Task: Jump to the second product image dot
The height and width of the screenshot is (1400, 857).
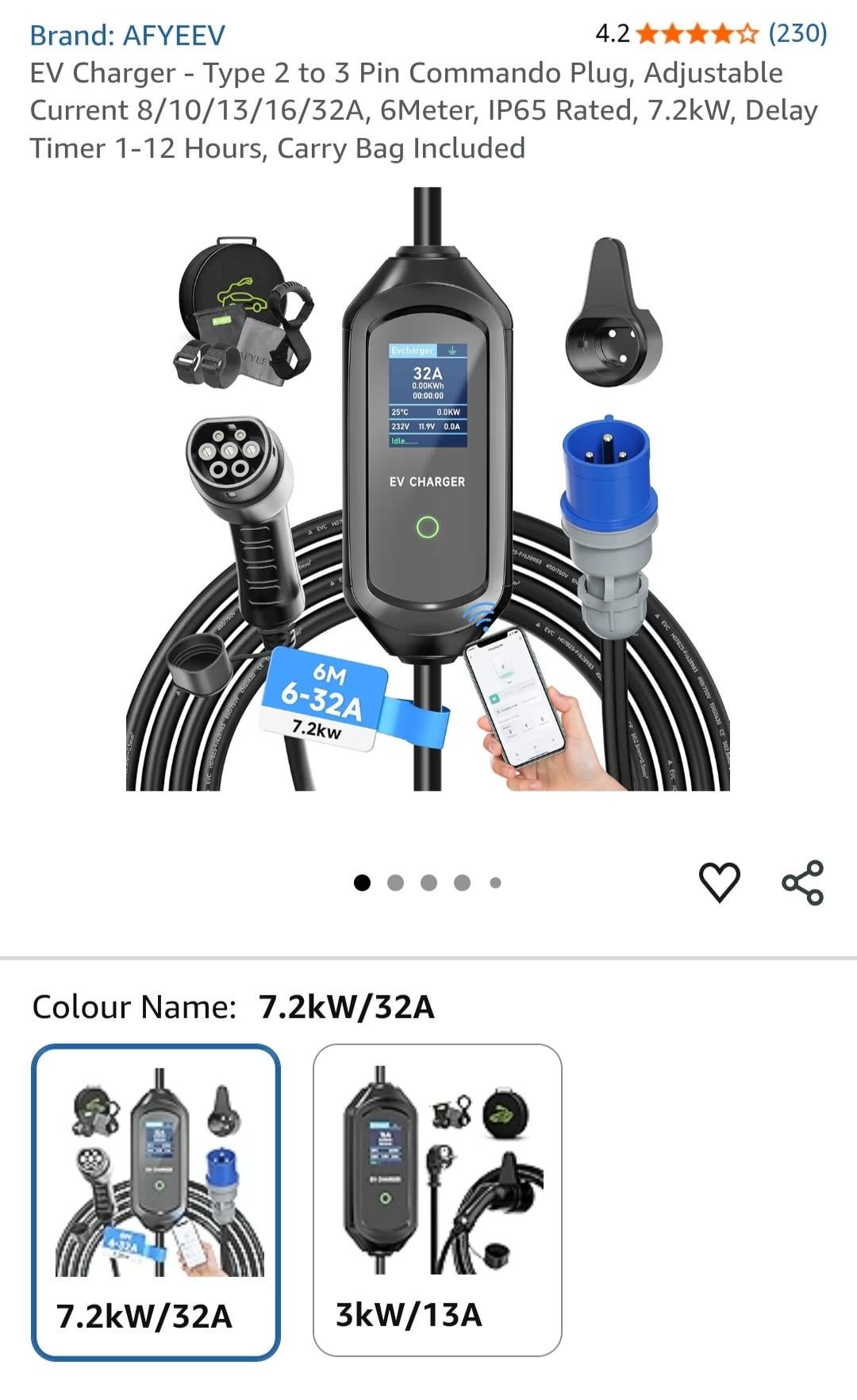Action: tap(395, 883)
